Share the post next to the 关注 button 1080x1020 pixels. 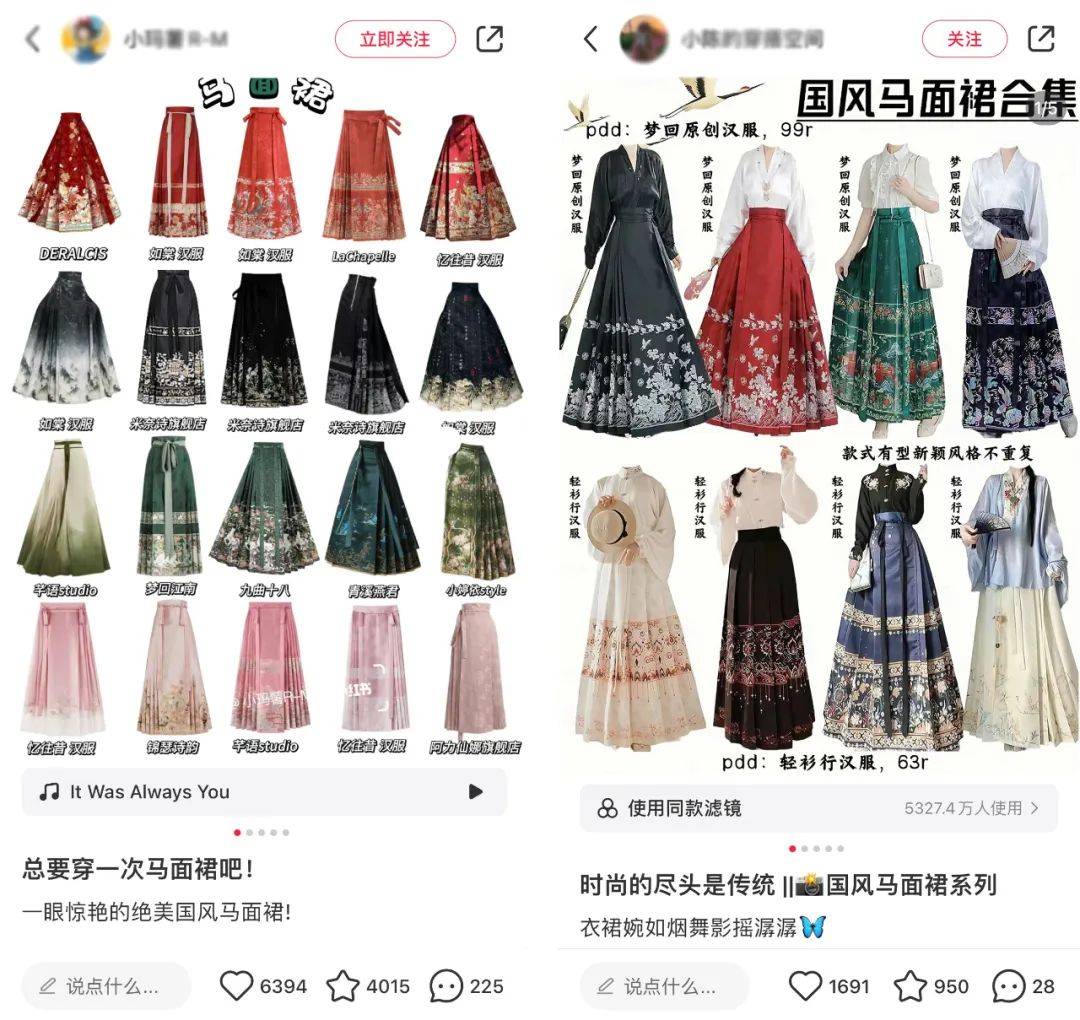[1041, 39]
